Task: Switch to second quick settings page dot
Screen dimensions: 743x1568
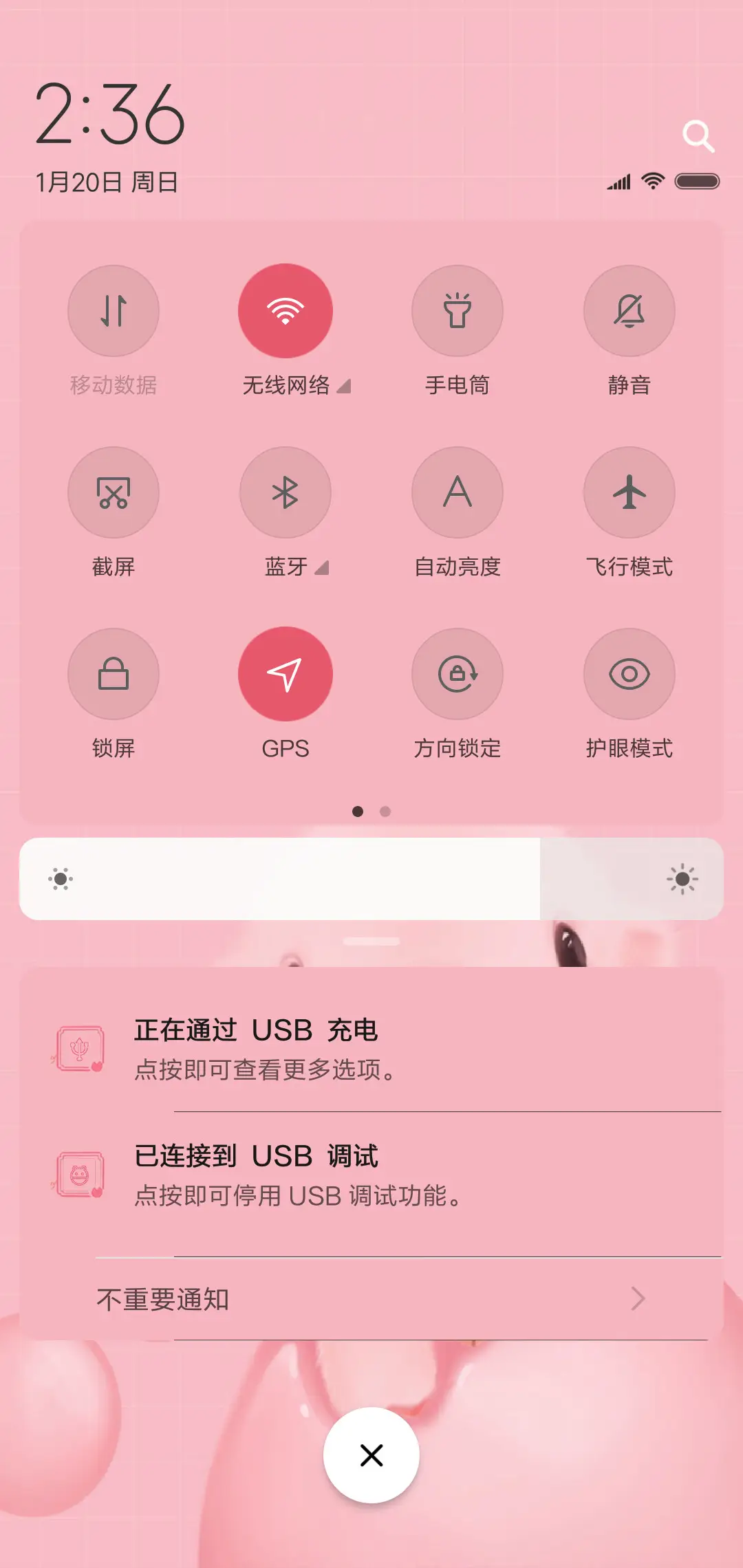Action: pyautogui.click(x=386, y=811)
